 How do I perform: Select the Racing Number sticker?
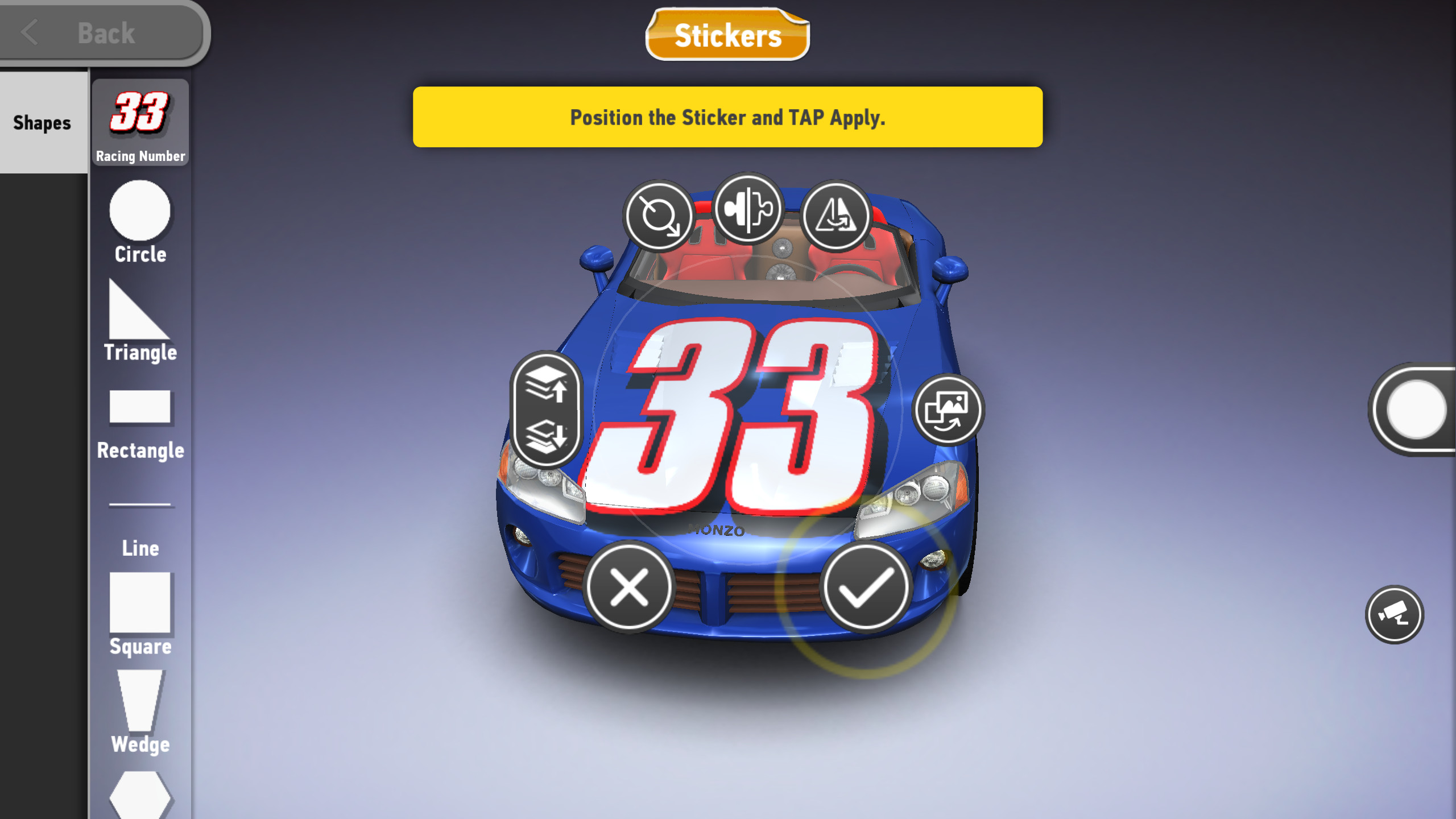[x=140, y=123]
